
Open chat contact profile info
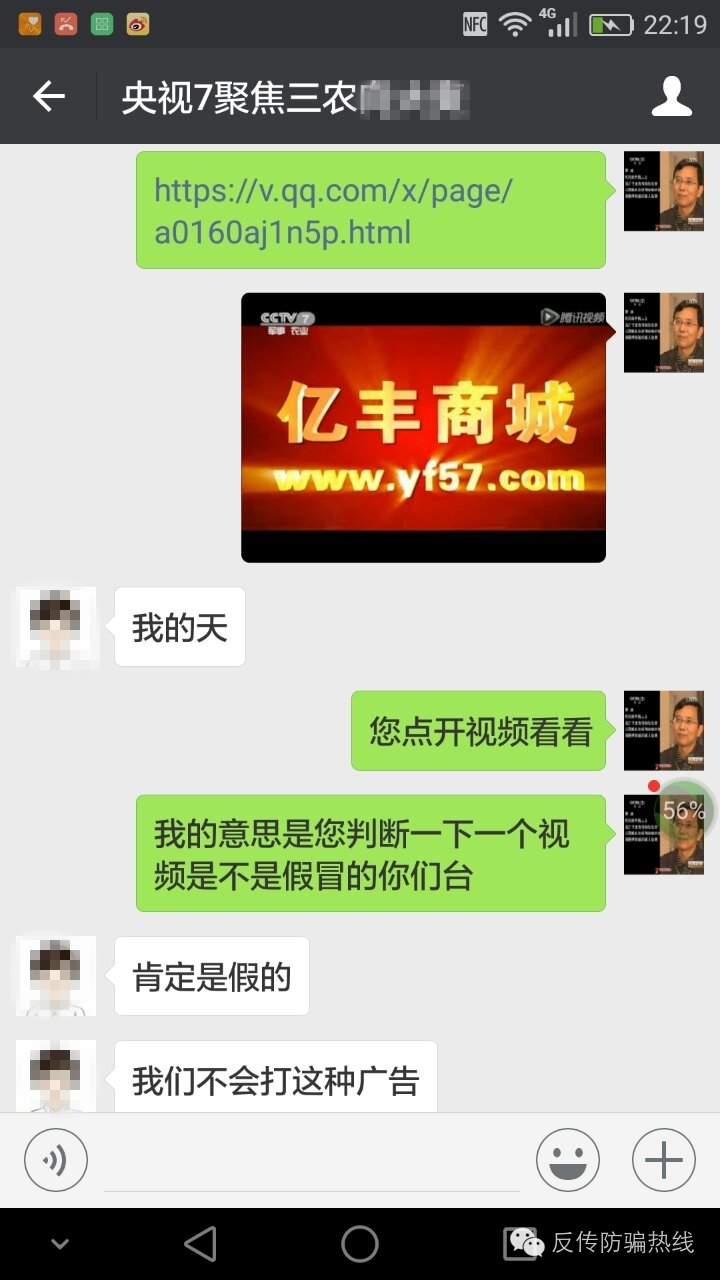pyautogui.click(x=671, y=96)
